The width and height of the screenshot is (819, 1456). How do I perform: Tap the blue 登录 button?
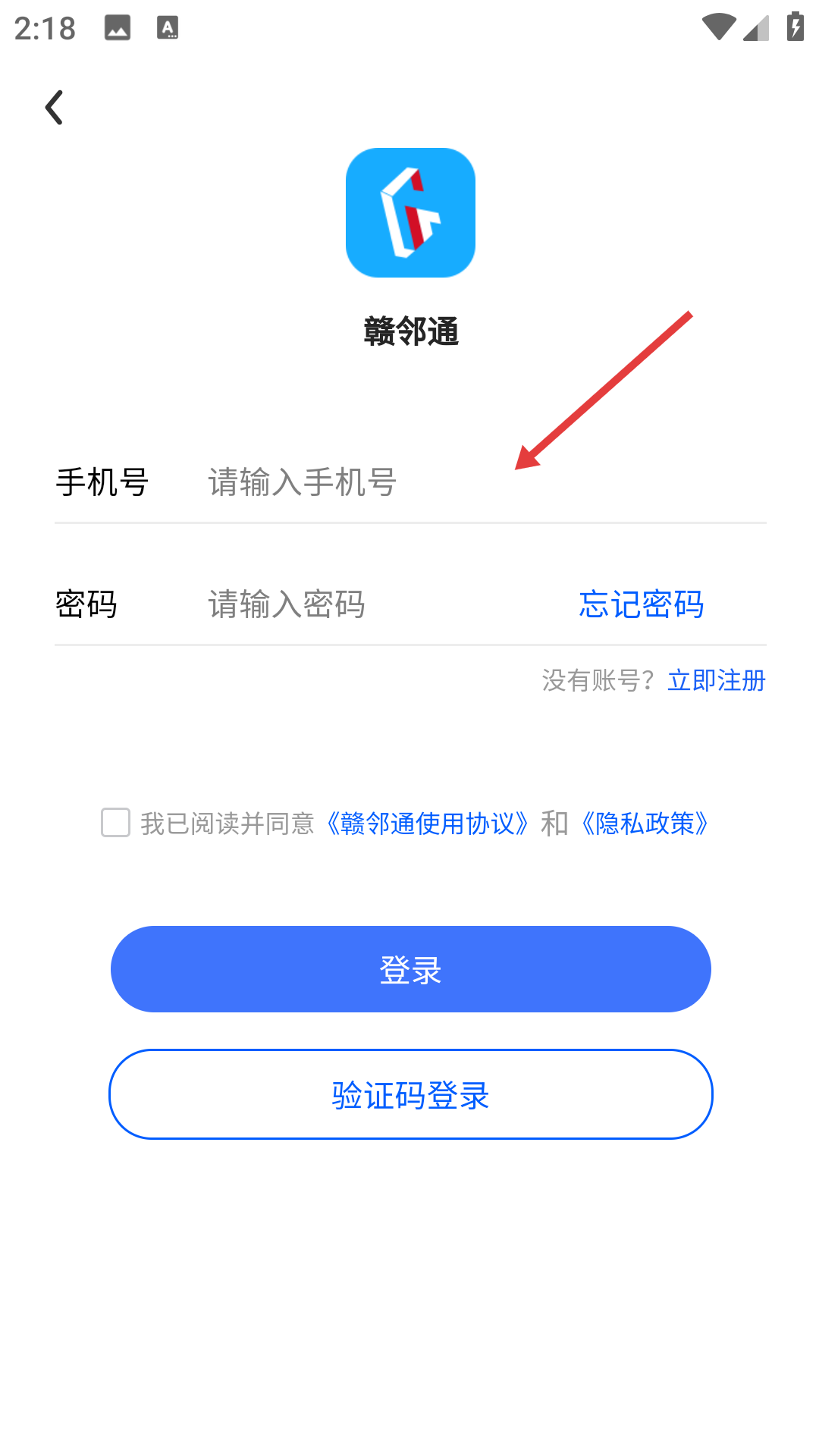click(411, 969)
